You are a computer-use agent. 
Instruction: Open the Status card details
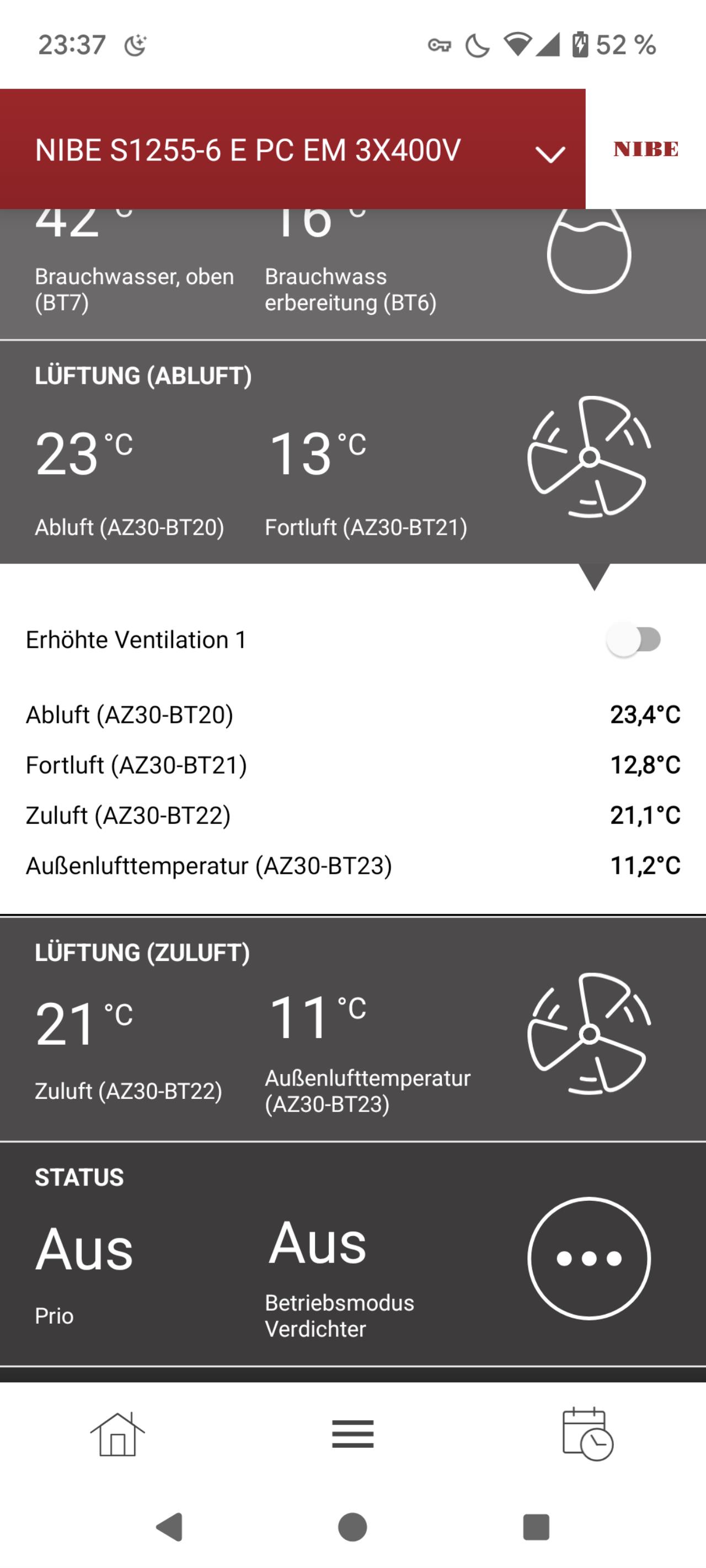[x=589, y=1258]
